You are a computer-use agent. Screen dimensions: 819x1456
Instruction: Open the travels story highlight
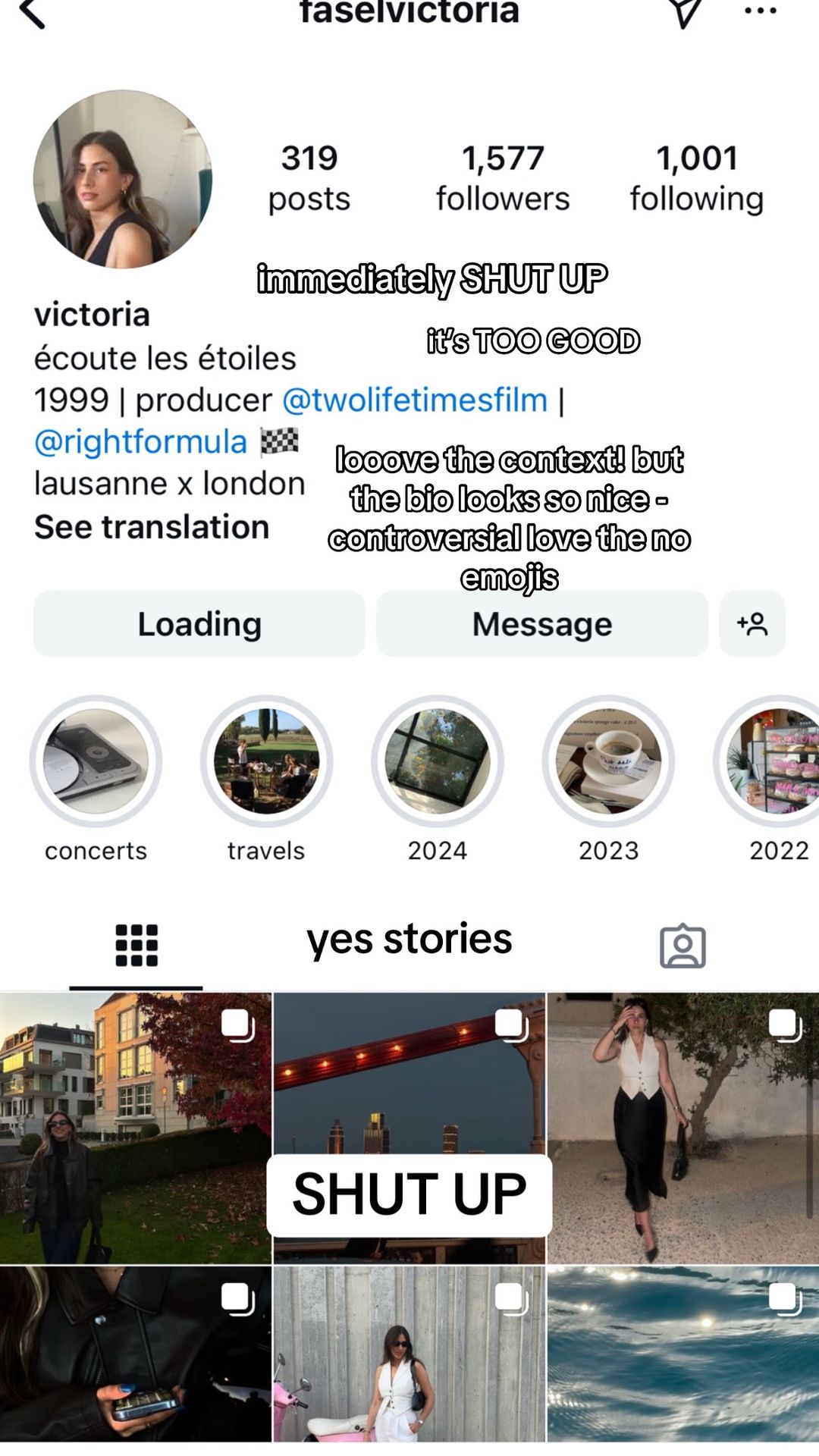(x=266, y=761)
